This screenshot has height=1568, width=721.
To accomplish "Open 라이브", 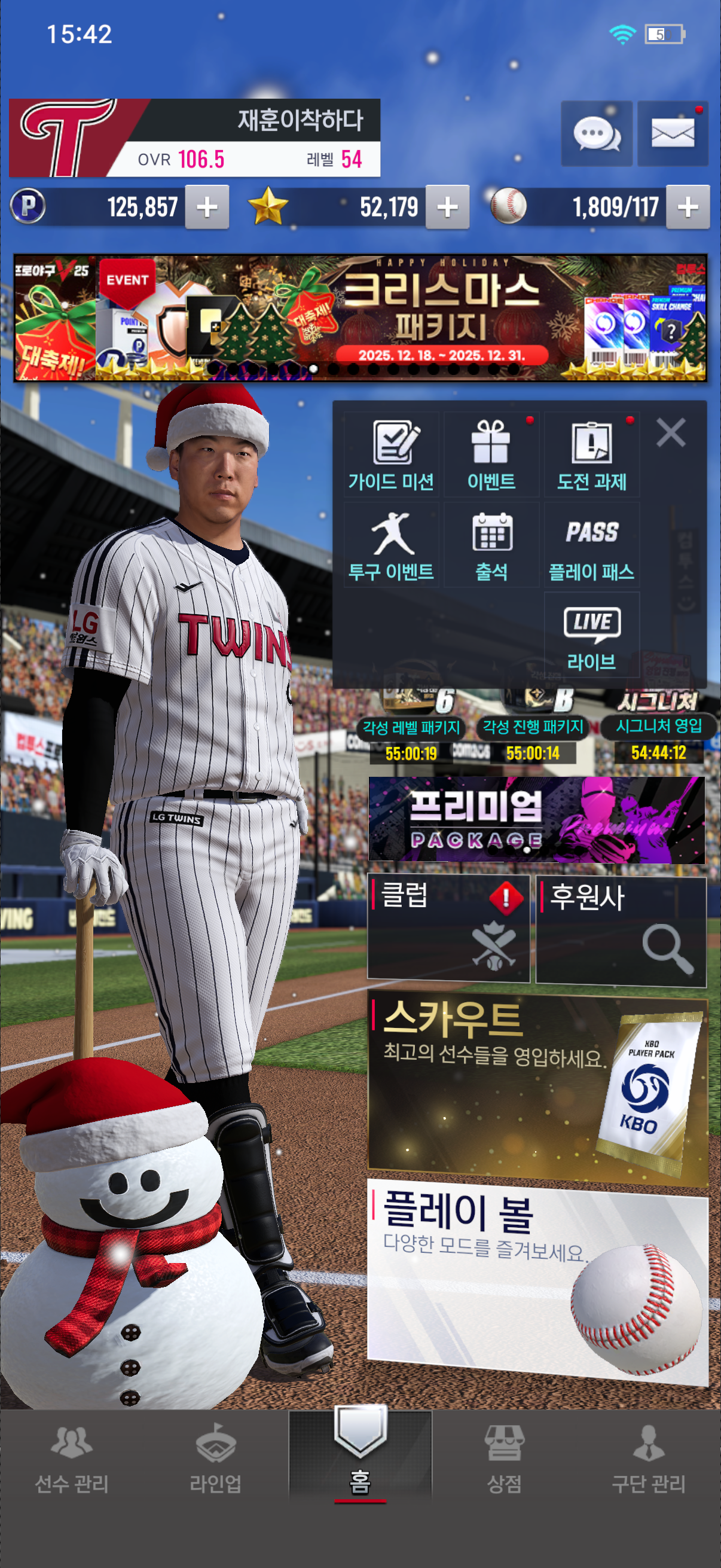I will pos(591,635).
